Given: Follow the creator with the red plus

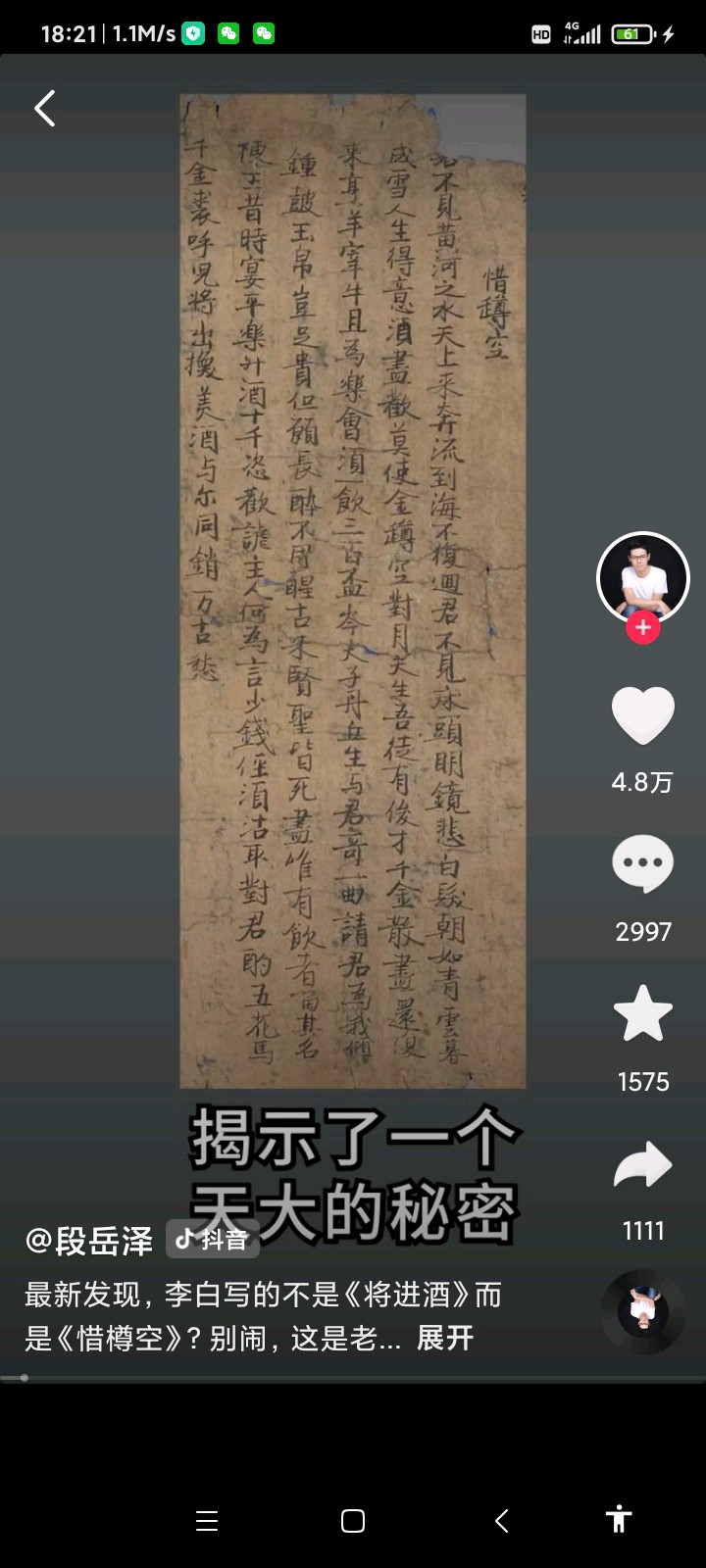Looking at the screenshot, I should tap(643, 628).
